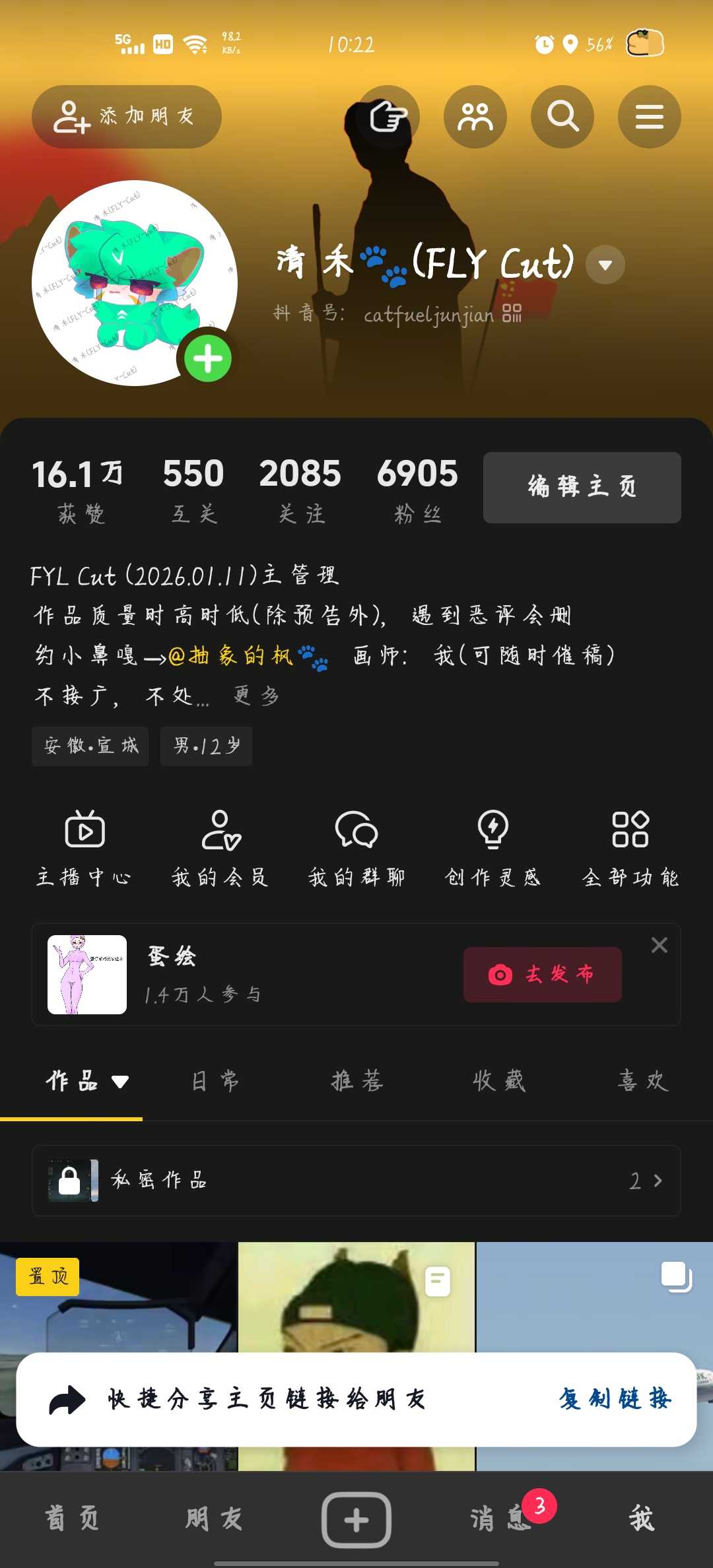Dismiss the 蛋绘 topic card
The width and height of the screenshot is (713, 1568).
[659, 945]
